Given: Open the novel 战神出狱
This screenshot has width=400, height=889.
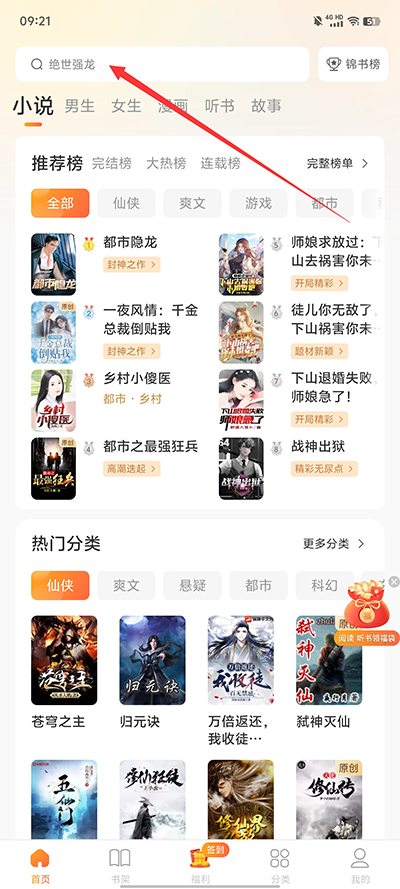Looking at the screenshot, I should [318, 447].
